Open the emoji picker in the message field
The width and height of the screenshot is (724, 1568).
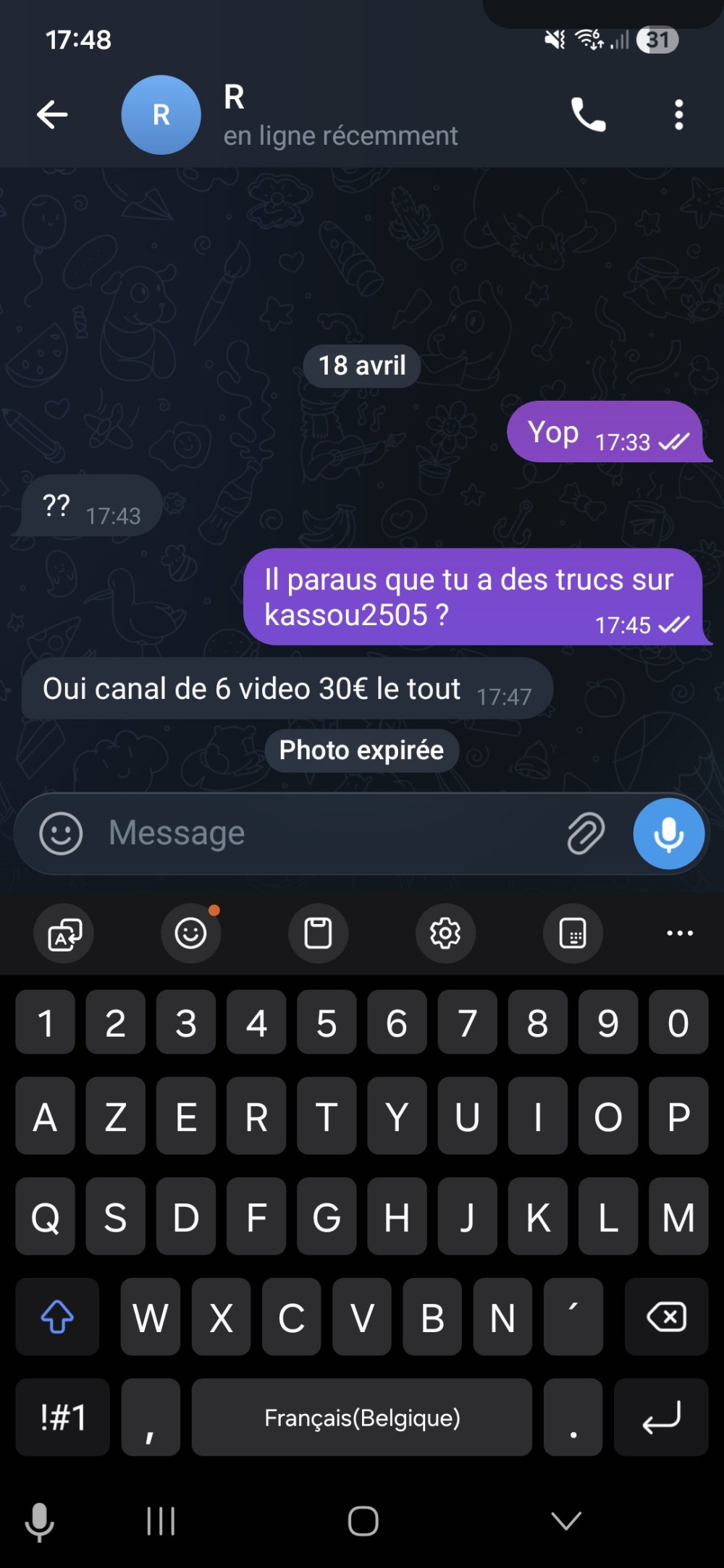(x=61, y=834)
